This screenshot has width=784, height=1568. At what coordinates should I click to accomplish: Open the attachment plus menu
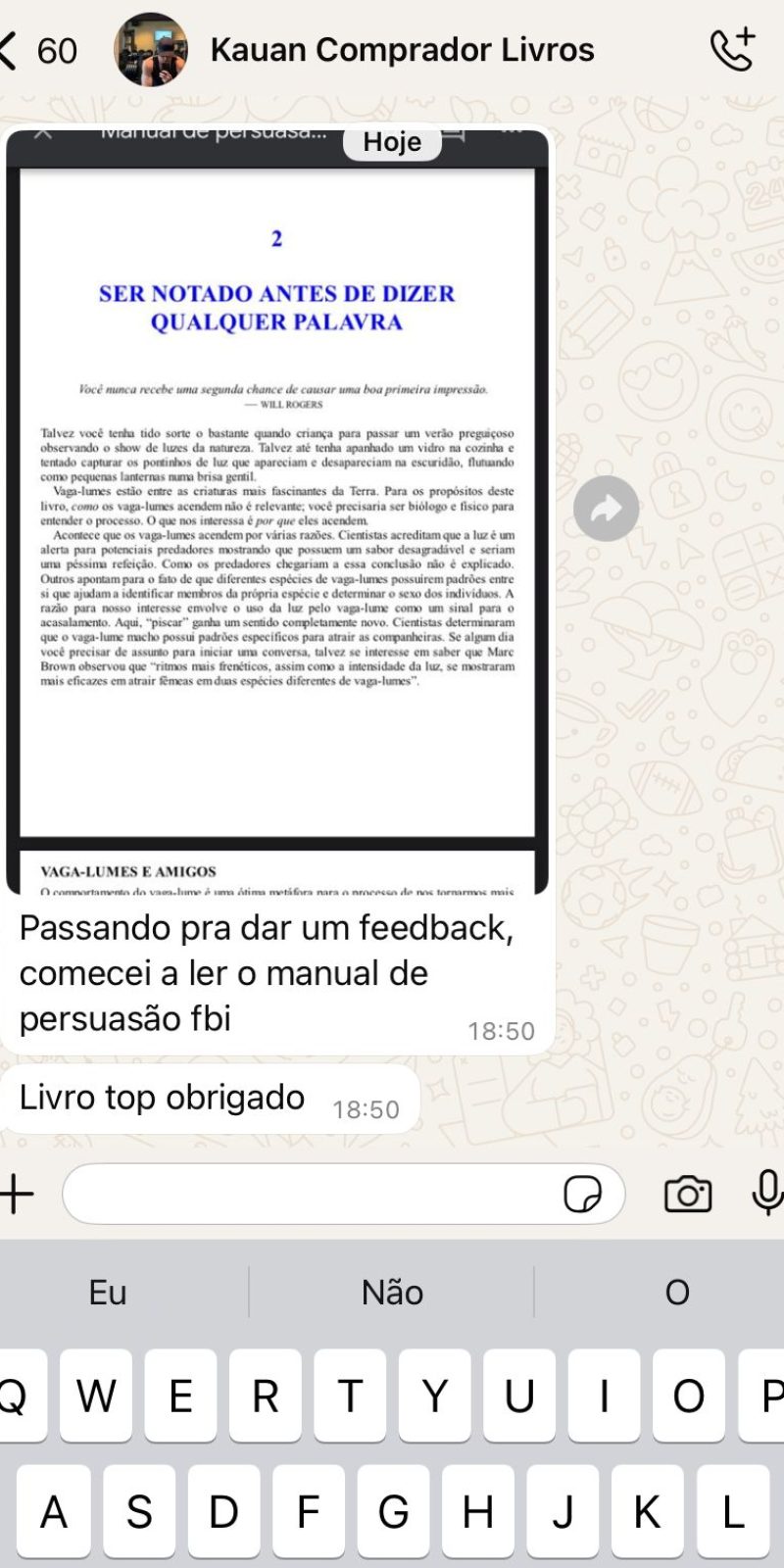point(17,1194)
